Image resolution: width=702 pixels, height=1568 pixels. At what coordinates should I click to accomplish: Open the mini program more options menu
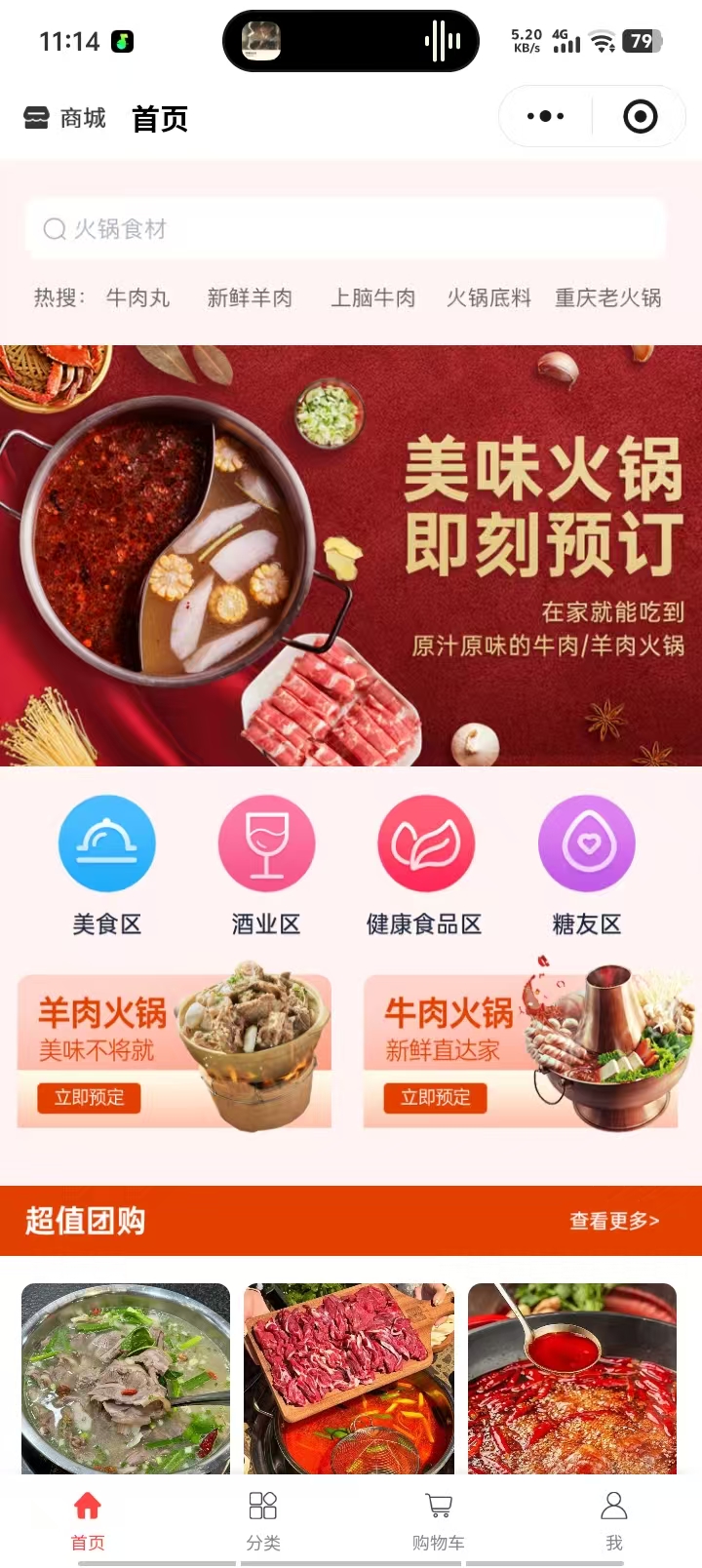545,117
